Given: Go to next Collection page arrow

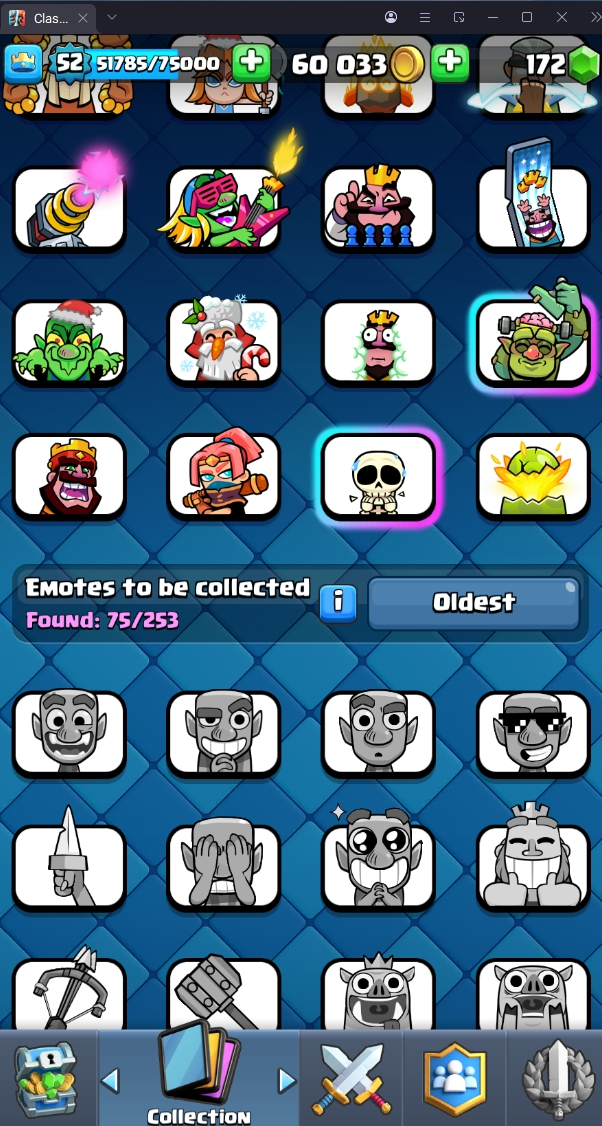Looking at the screenshot, I should click(287, 1080).
